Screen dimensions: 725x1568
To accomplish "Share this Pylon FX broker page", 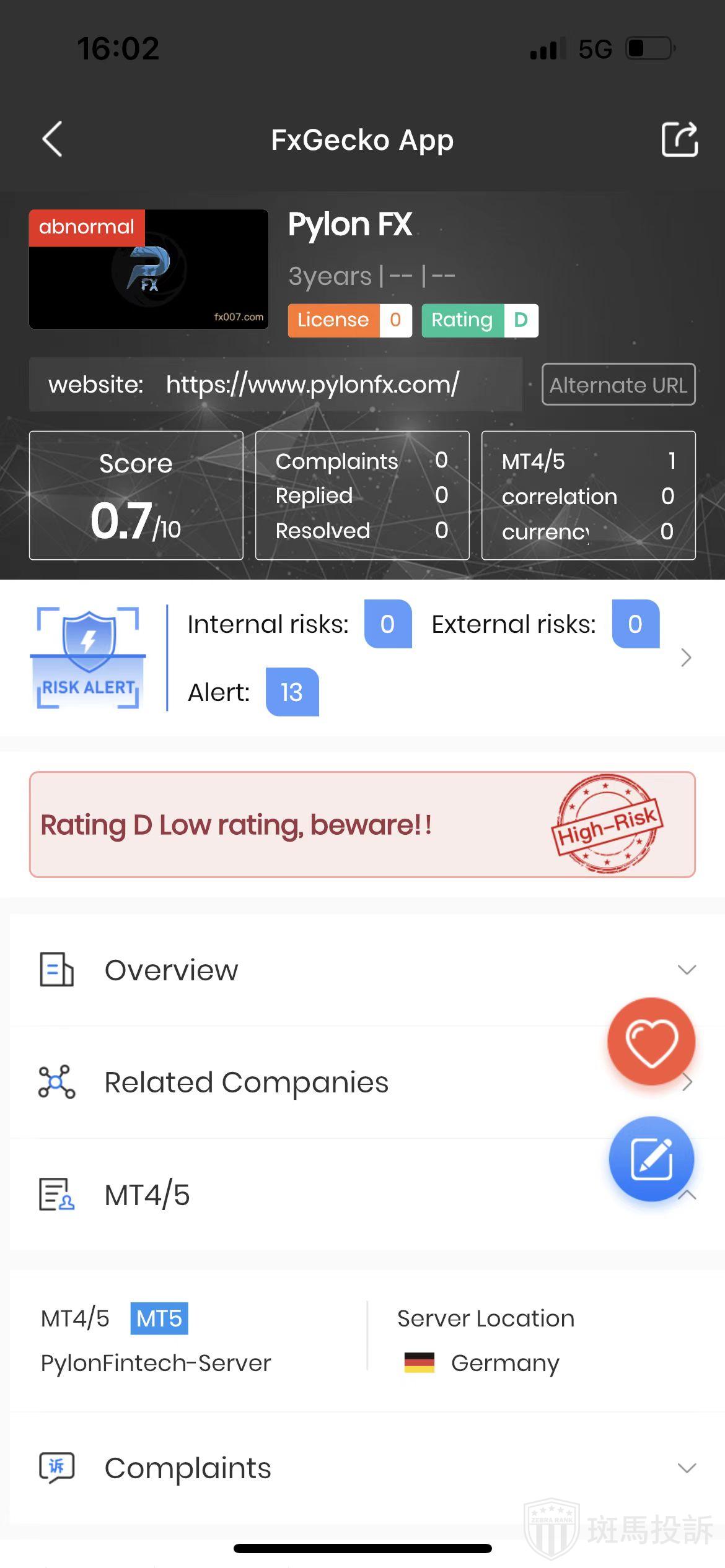I will (679, 139).
